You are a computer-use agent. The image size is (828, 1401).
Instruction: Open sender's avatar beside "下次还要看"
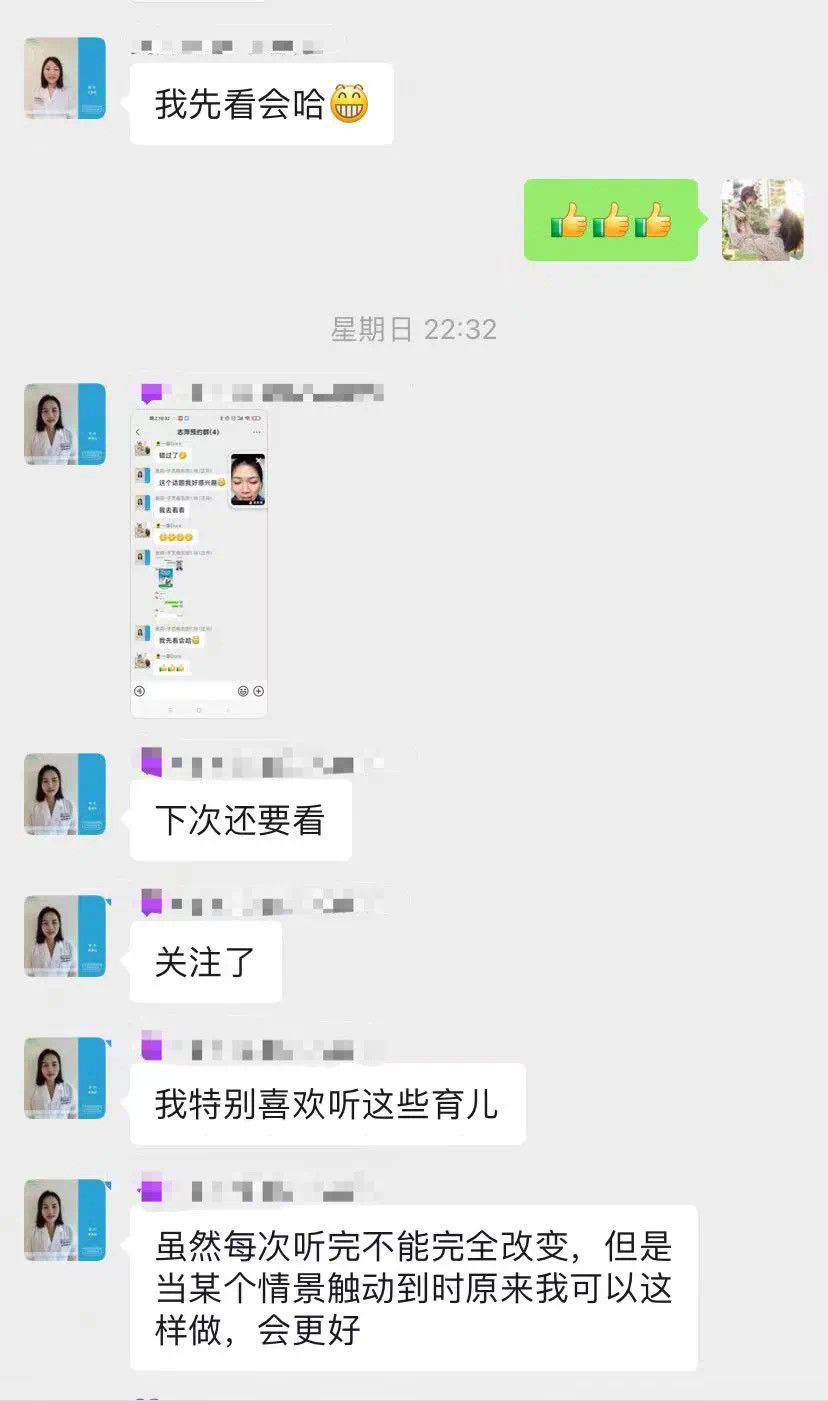click(65, 794)
